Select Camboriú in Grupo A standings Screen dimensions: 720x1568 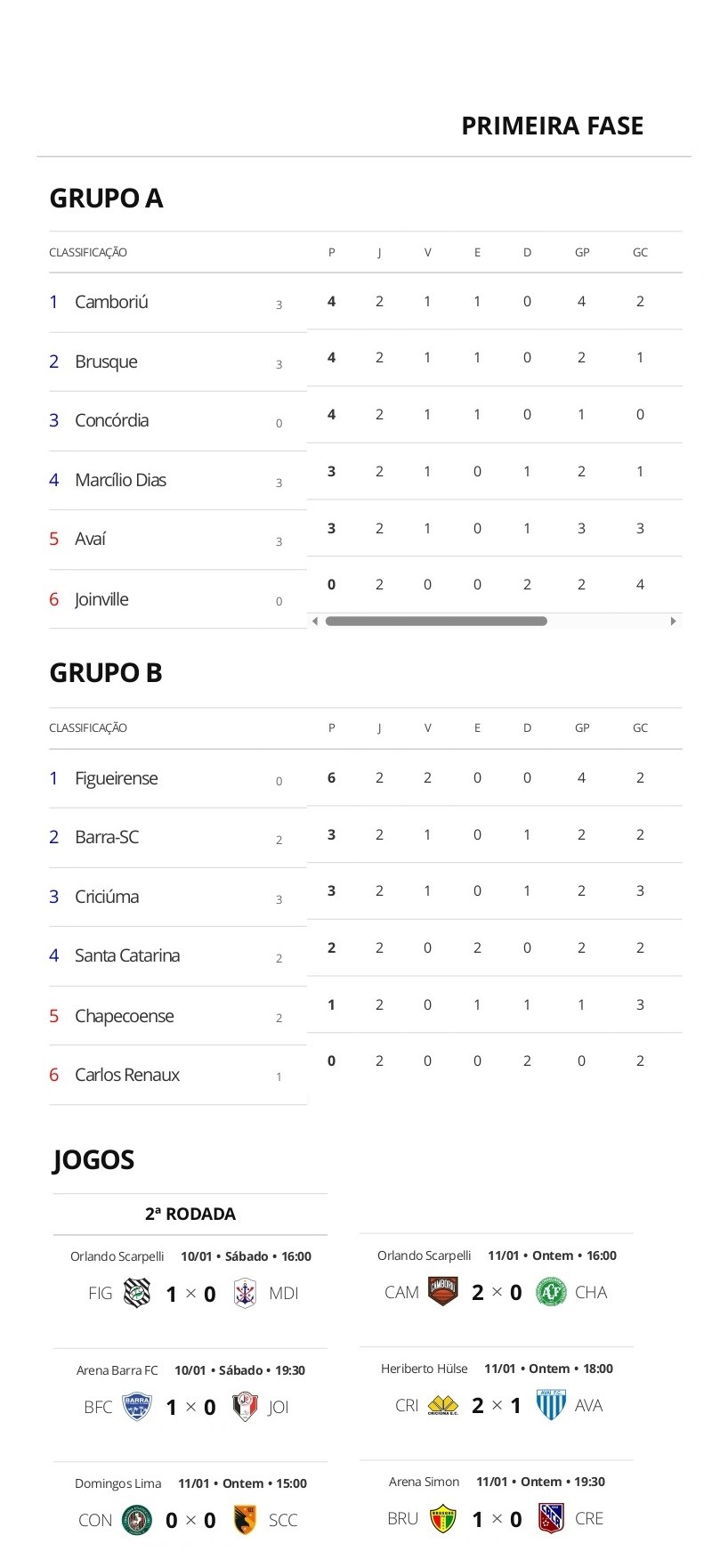(x=111, y=303)
